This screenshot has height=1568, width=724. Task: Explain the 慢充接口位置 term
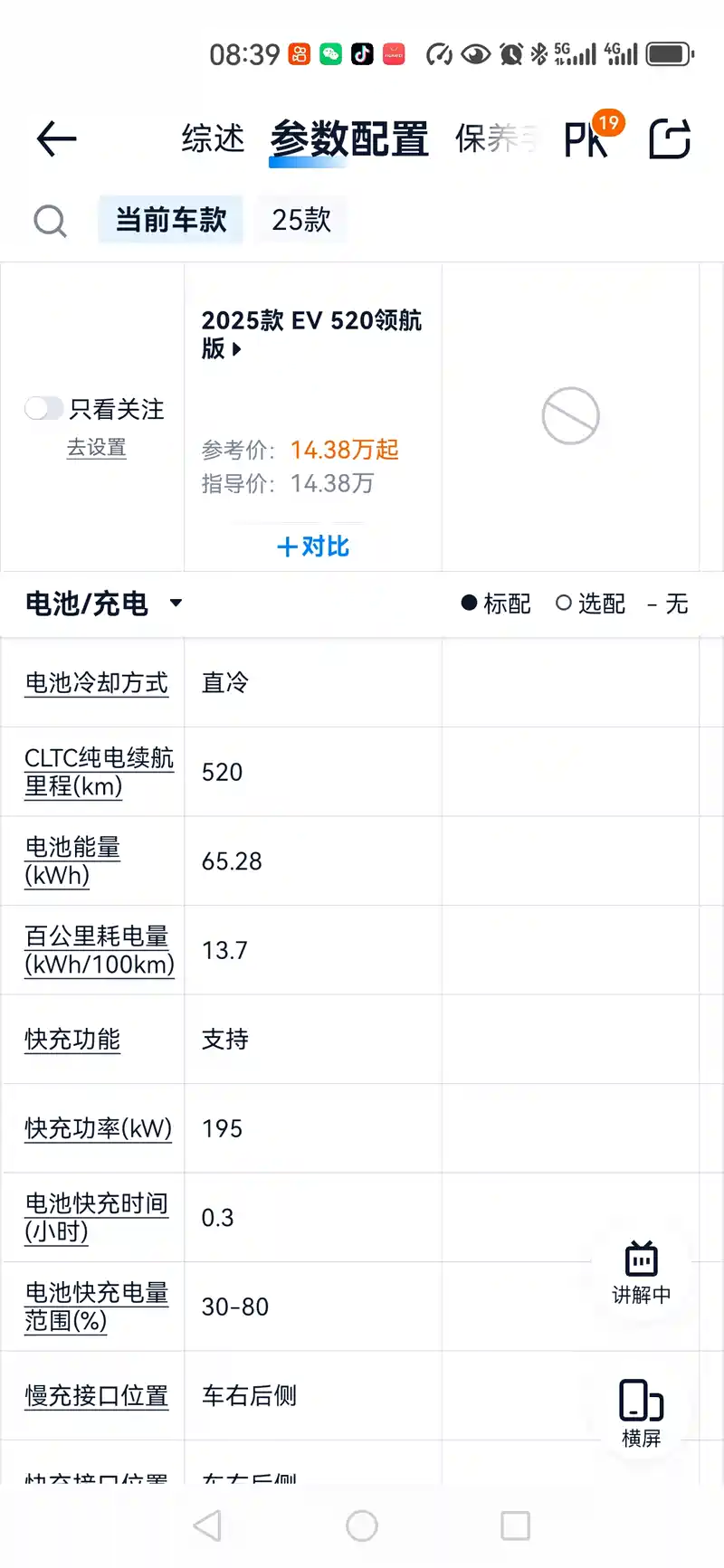(x=96, y=1396)
